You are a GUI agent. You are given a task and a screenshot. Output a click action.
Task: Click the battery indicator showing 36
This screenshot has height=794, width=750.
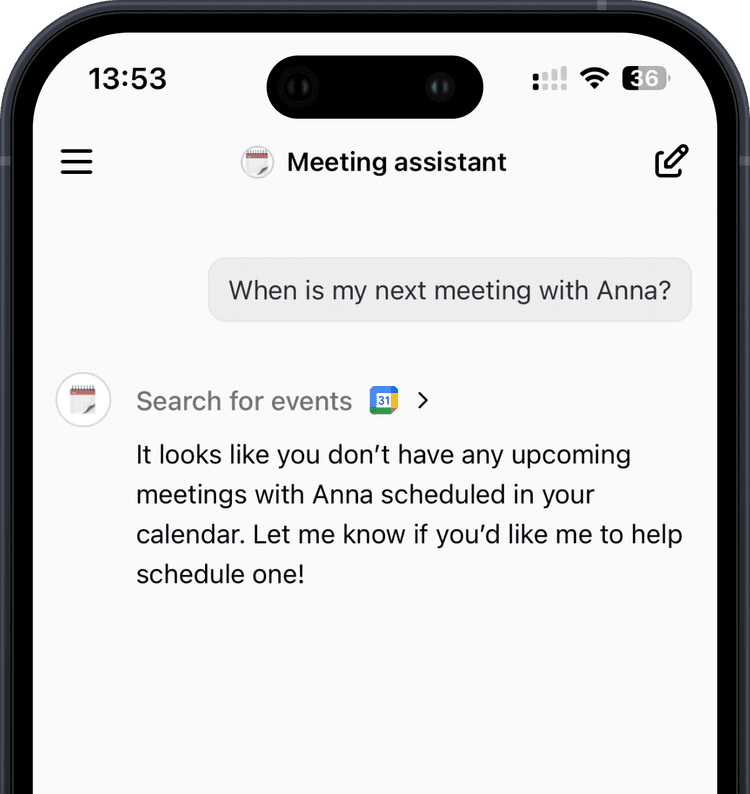646,78
